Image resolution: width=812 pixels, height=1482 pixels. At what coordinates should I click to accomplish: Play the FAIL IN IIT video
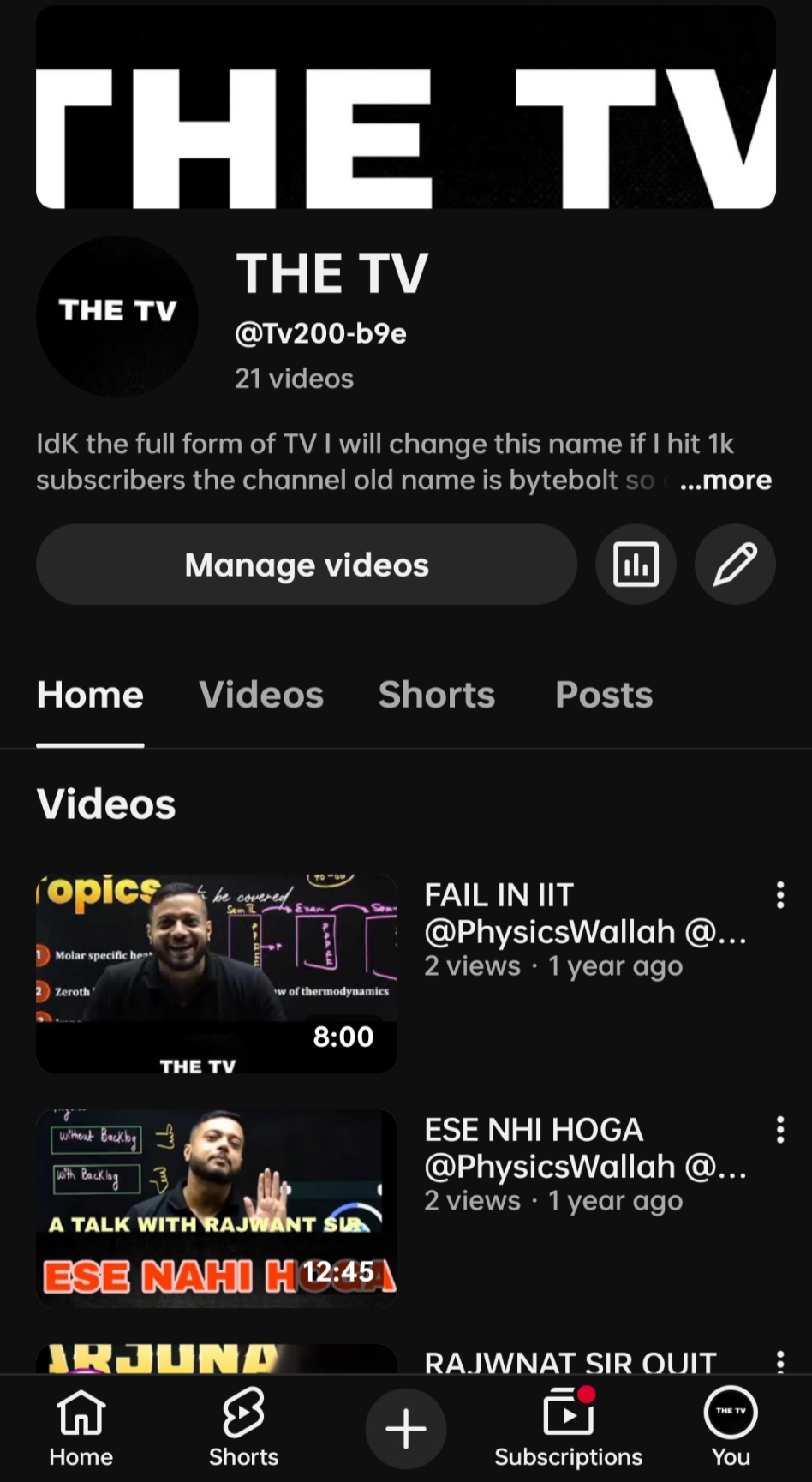pyautogui.click(x=216, y=973)
